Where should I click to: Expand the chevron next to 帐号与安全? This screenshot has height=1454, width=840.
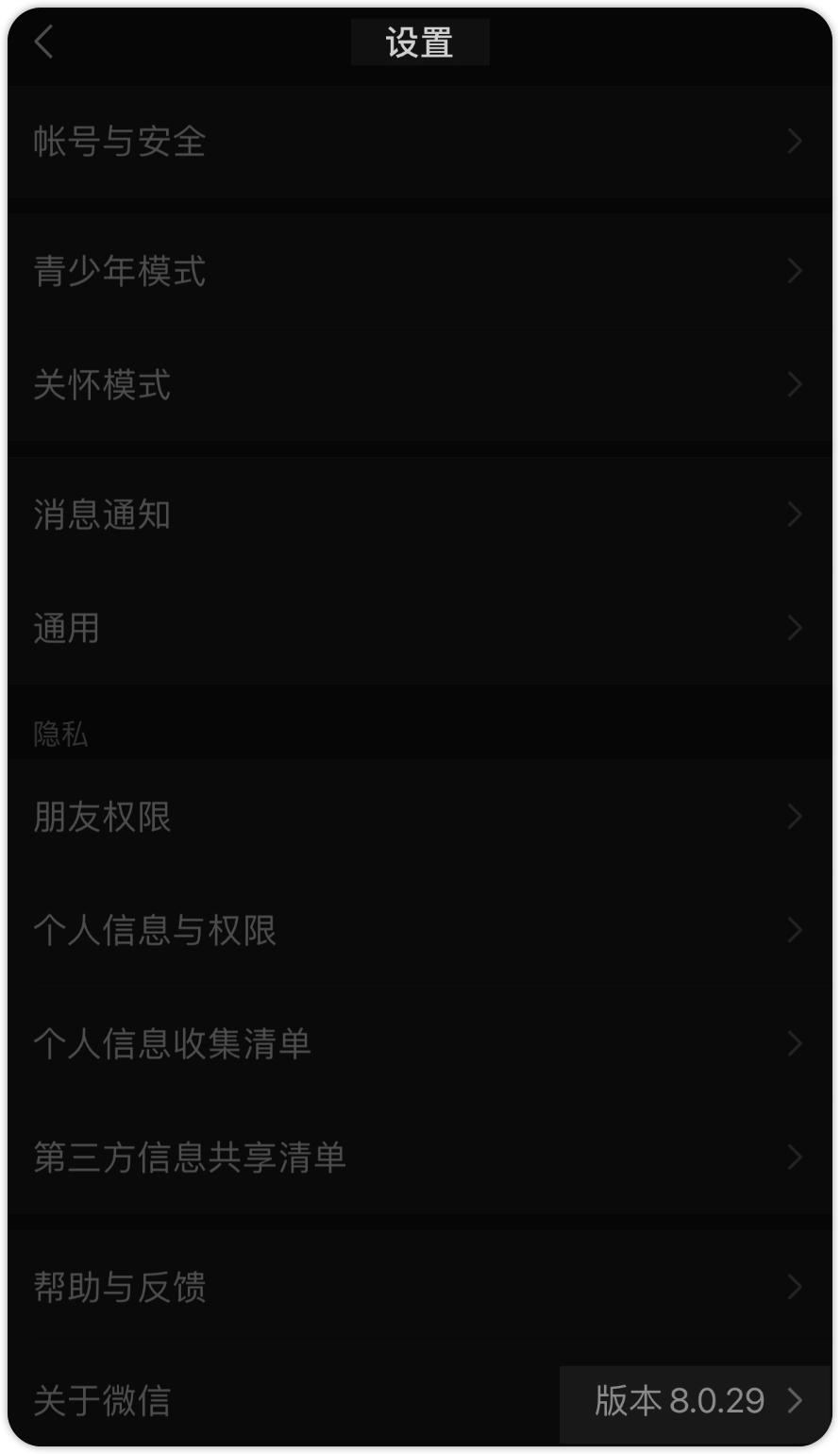click(x=794, y=141)
